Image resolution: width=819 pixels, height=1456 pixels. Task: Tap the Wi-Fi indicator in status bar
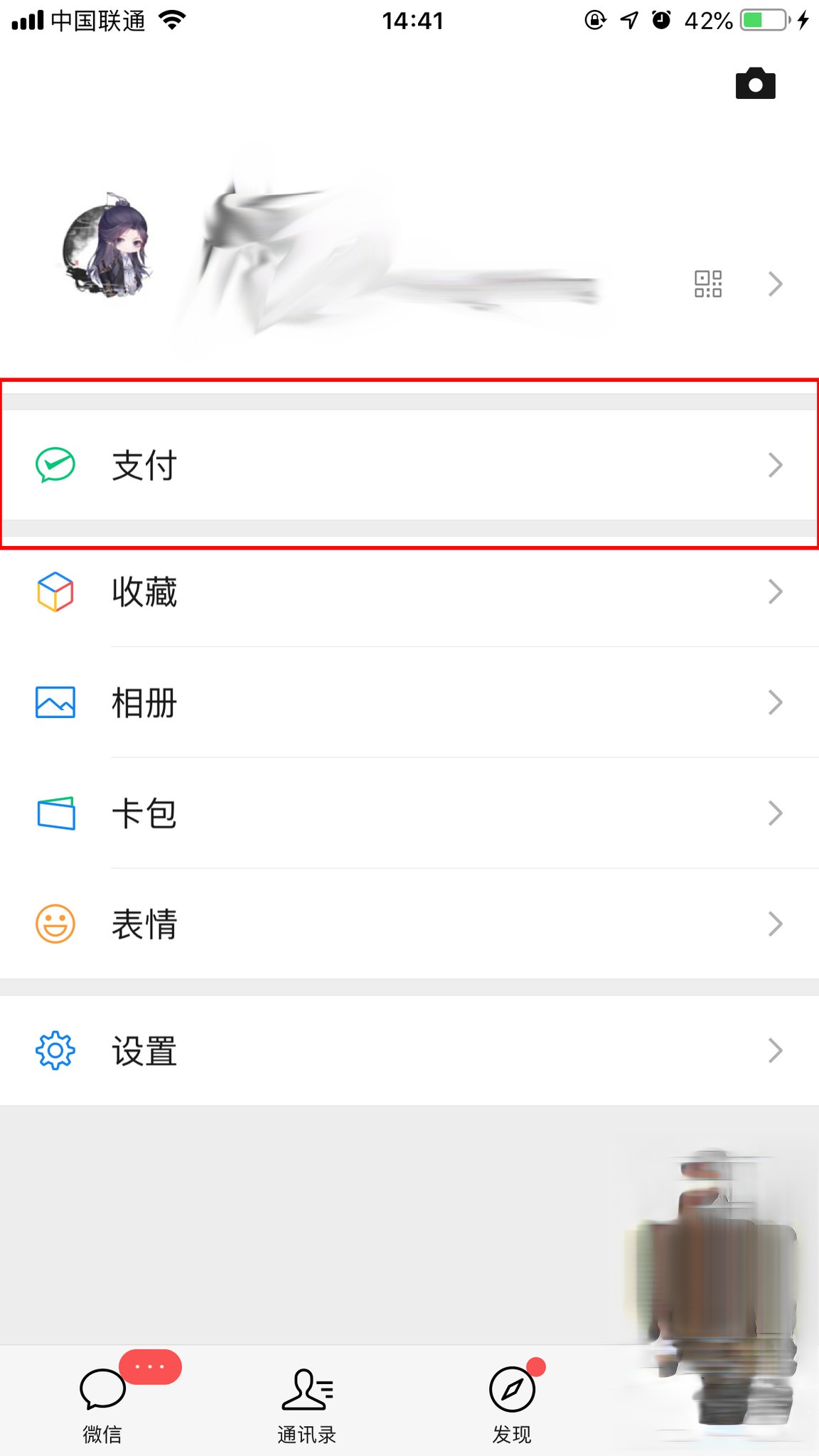tap(171, 20)
